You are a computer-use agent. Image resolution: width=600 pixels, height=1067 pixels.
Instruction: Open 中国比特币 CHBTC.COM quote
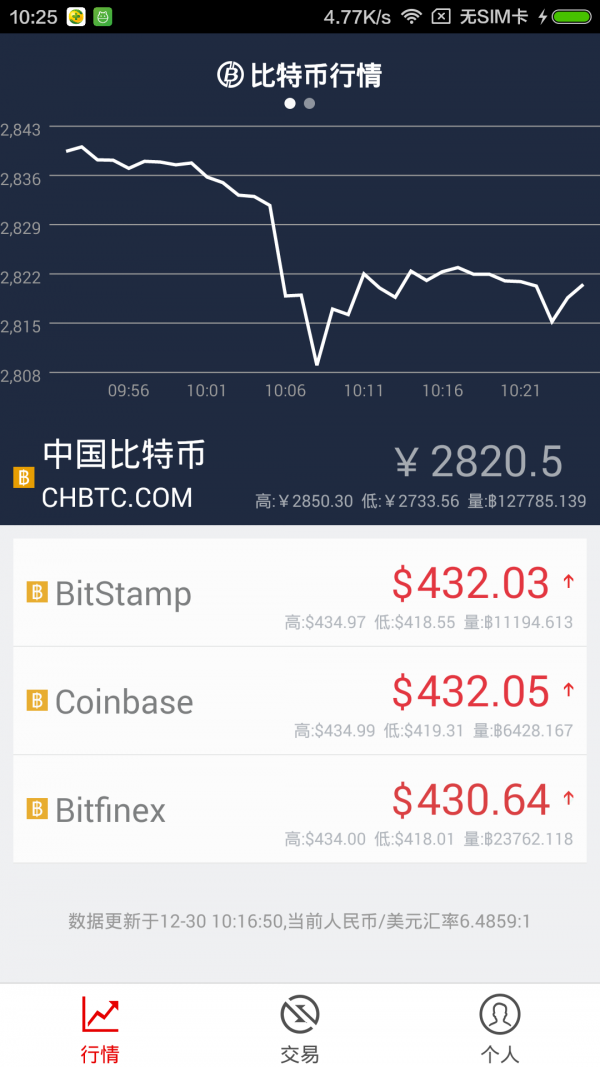pyautogui.click(x=300, y=475)
